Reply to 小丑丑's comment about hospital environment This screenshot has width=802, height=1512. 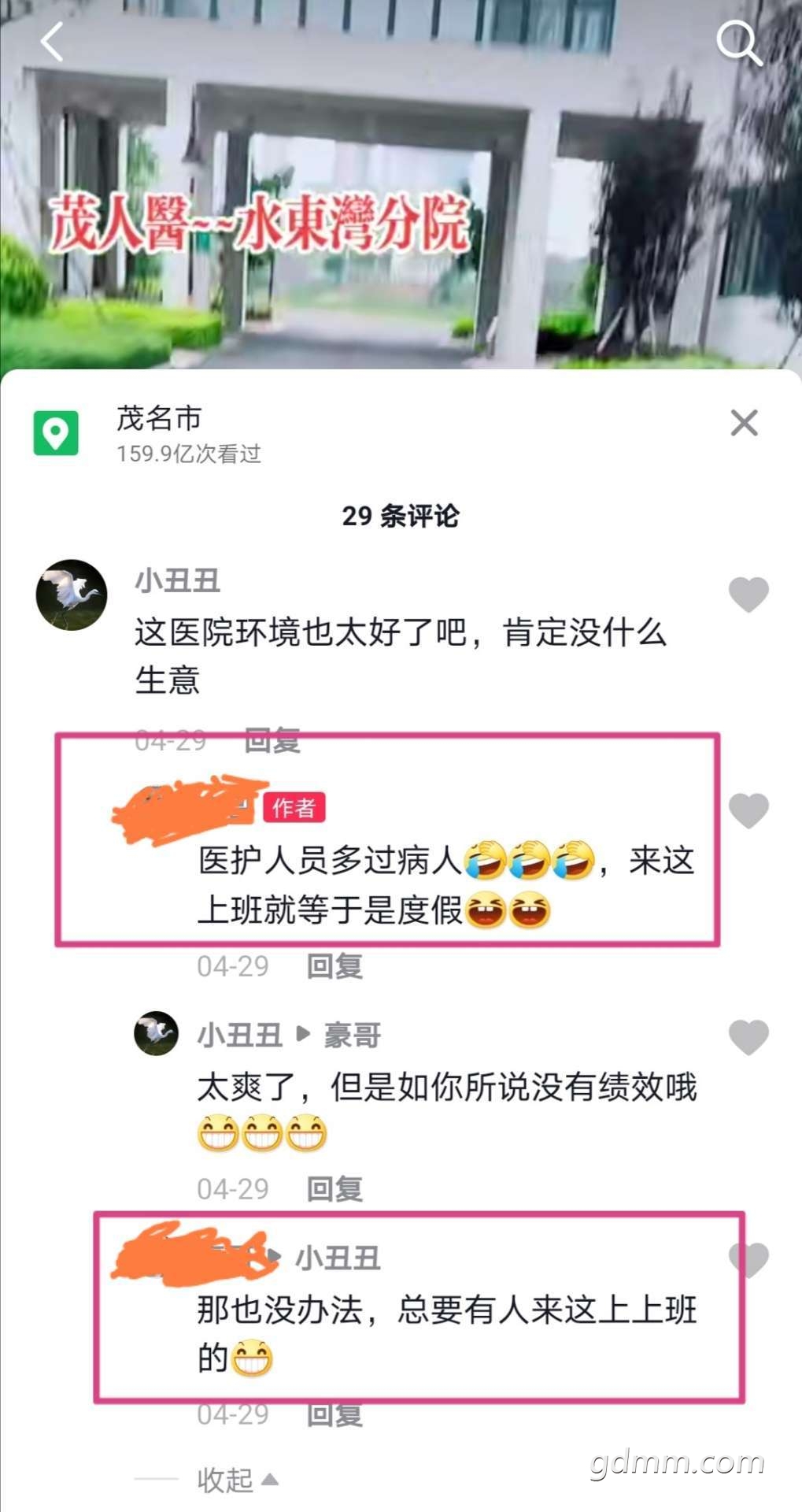tap(272, 740)
